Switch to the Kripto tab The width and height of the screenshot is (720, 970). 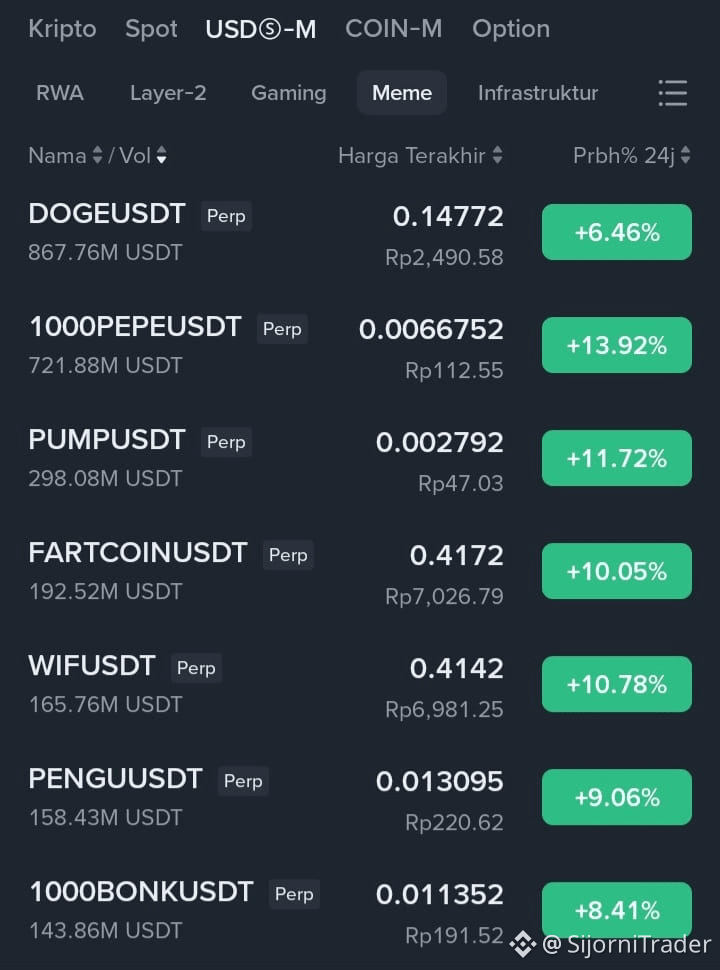(62, 29)
